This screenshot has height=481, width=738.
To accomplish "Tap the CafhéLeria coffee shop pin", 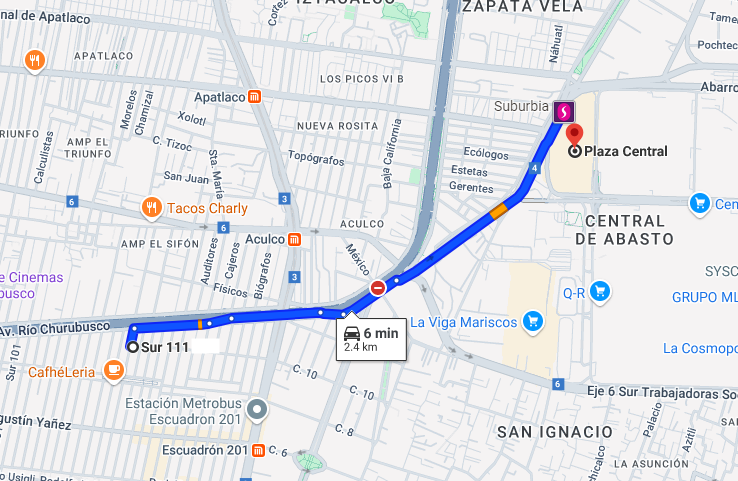I will [113, 371].
